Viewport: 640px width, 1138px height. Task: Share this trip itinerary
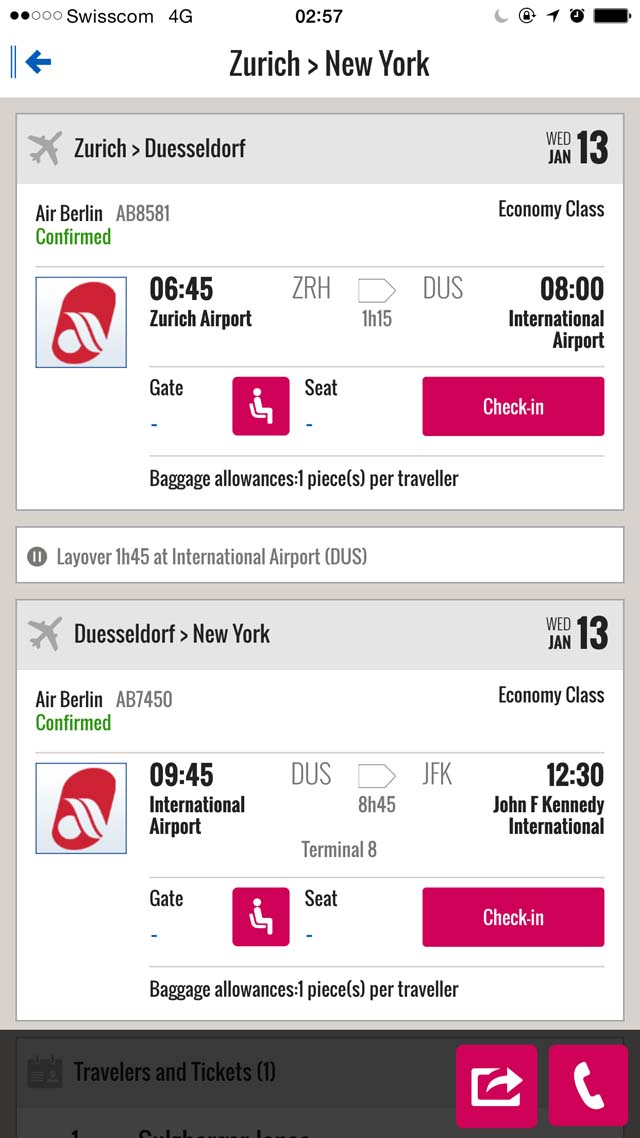pos(496,1086)
